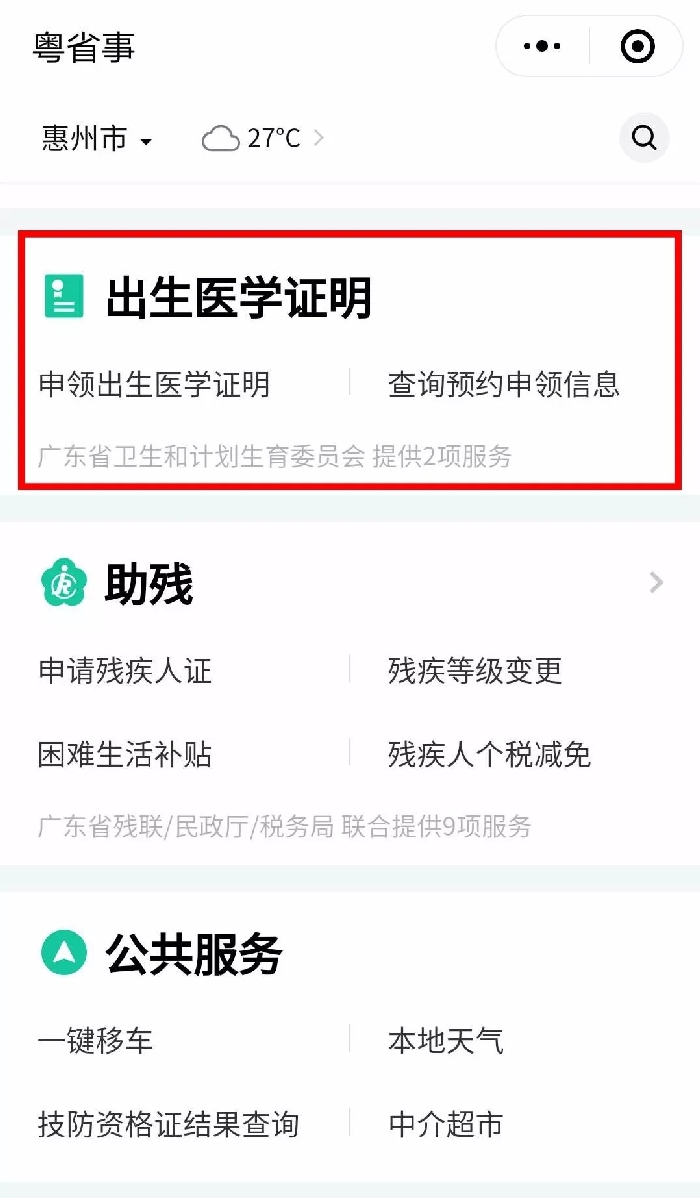Close the mini program with the circle button
The width and height of the screenshot is (700, 1198).
tap(637, 47)
